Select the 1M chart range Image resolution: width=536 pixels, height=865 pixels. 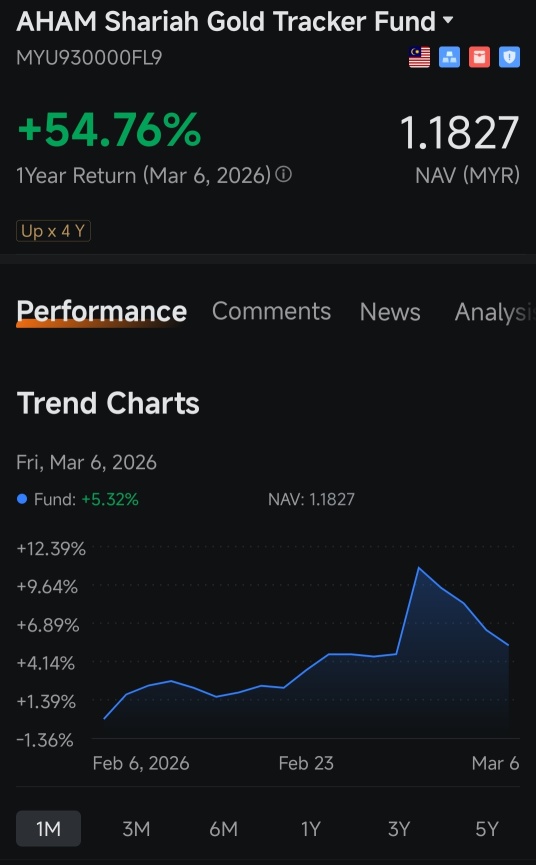point(49,829)
